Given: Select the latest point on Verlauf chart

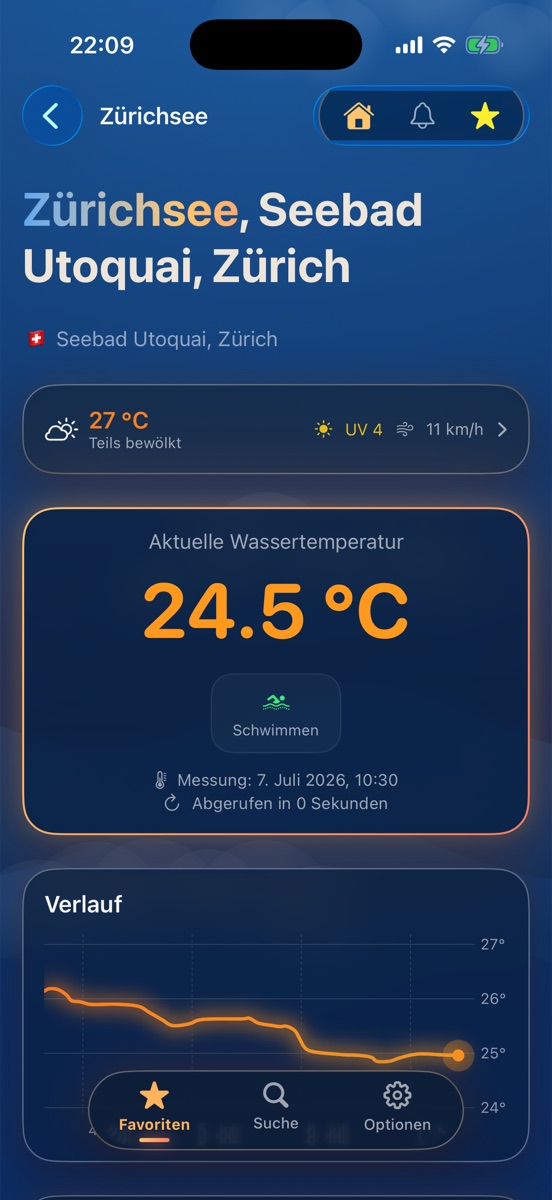Looking at the screenshot, I should click(x=458, y=1055).
